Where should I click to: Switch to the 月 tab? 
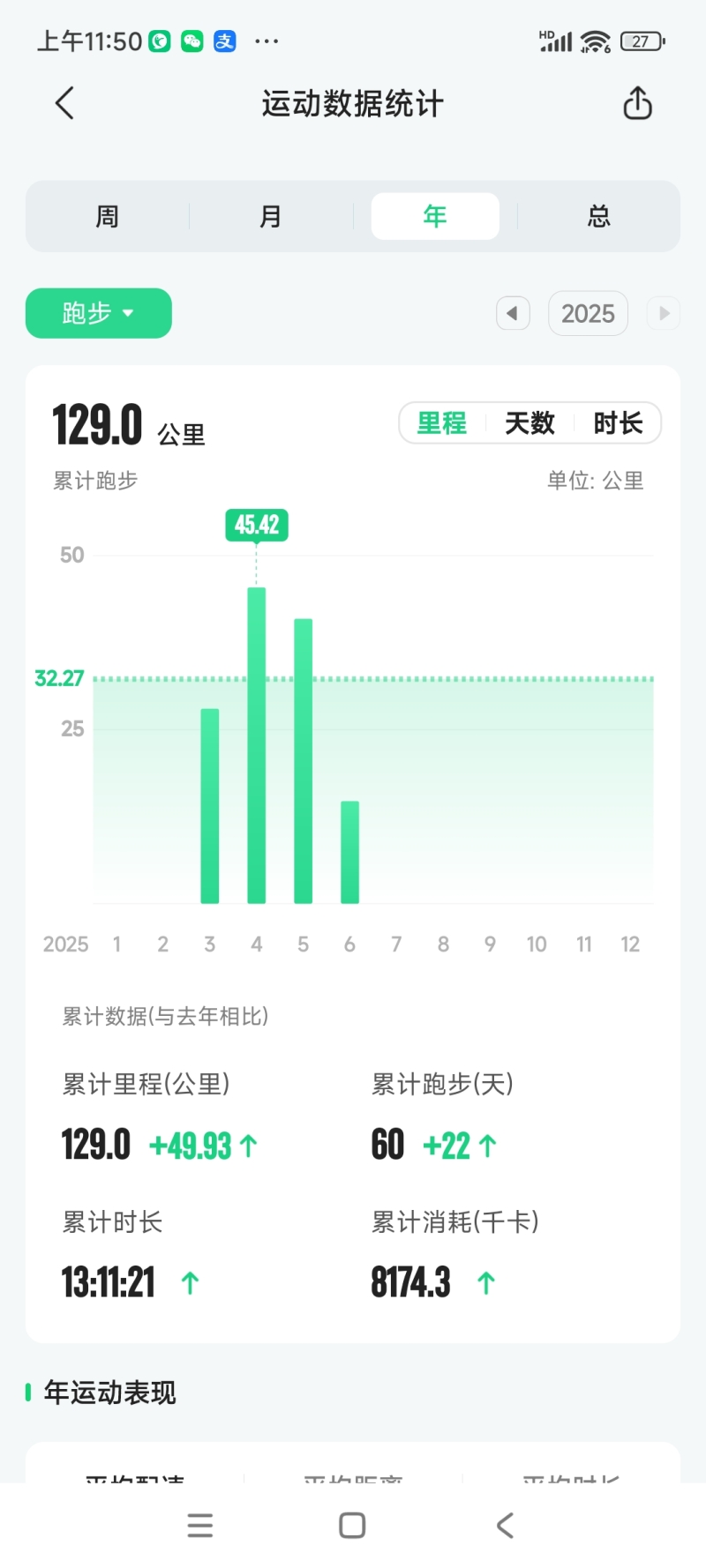[271, 216]
